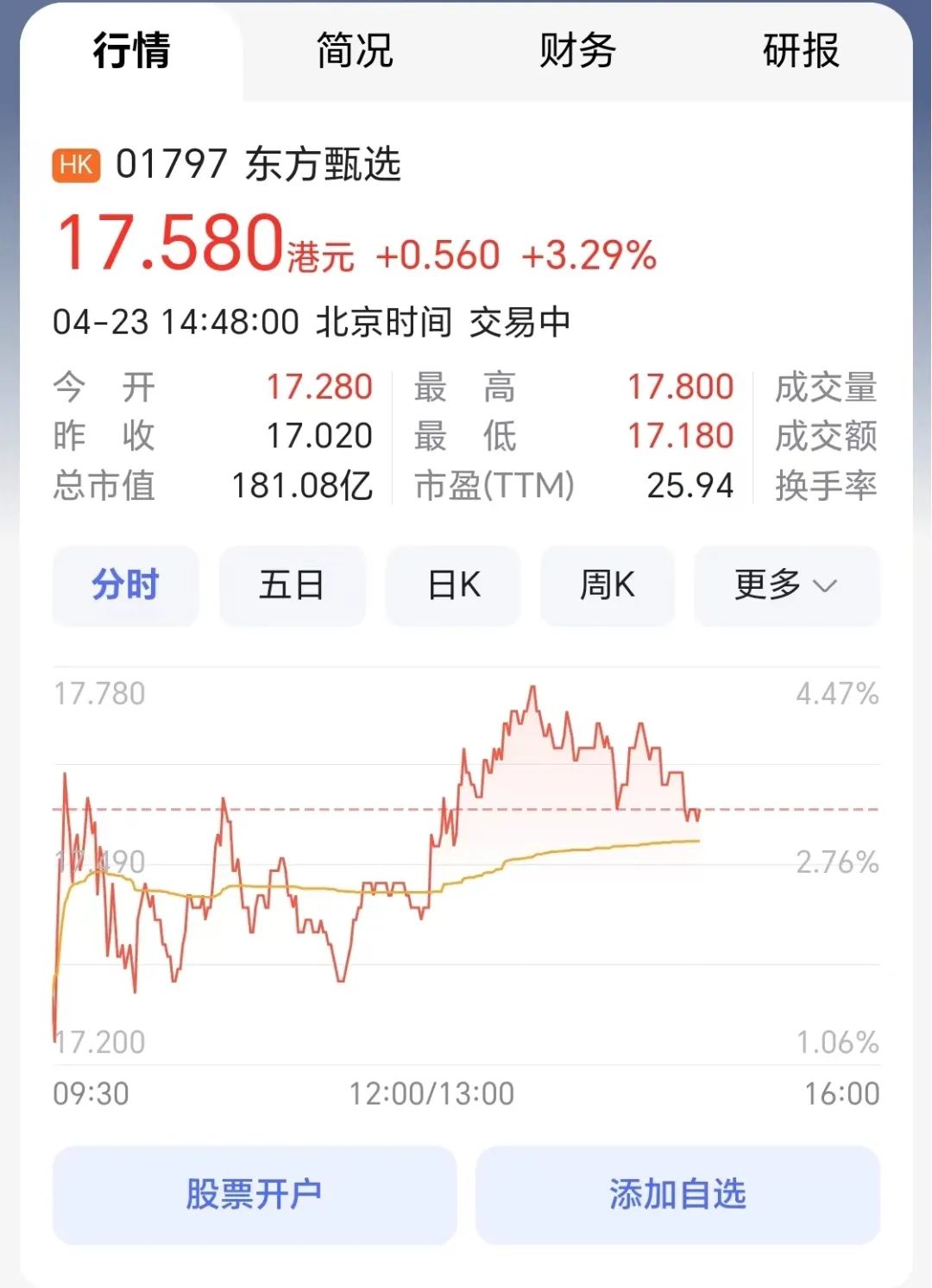Switch to the 财务 tab
The image size is (932, 1288).
[x=577, y=51]
